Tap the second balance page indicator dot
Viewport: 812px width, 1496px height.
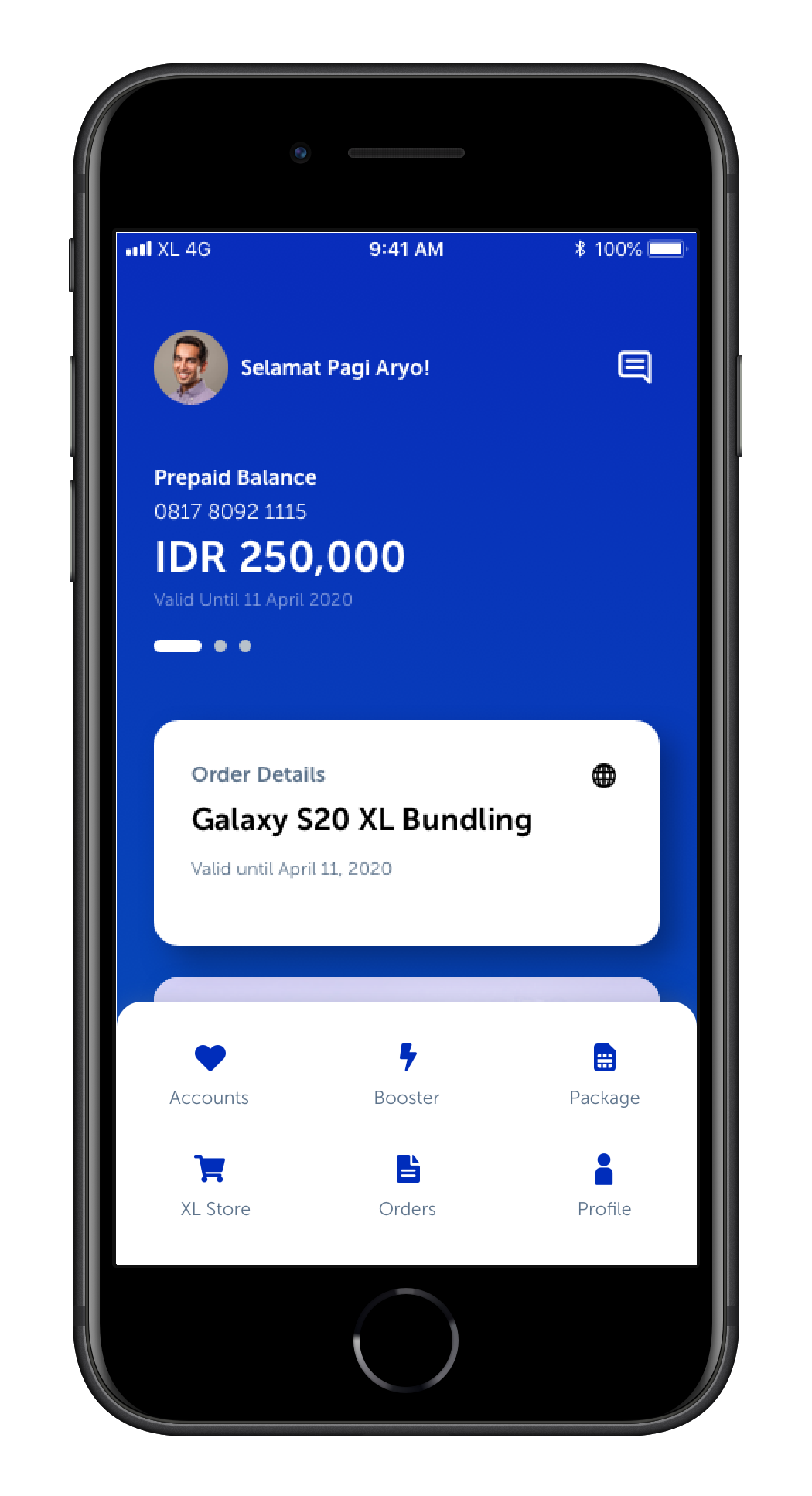(x=220, y=646)
